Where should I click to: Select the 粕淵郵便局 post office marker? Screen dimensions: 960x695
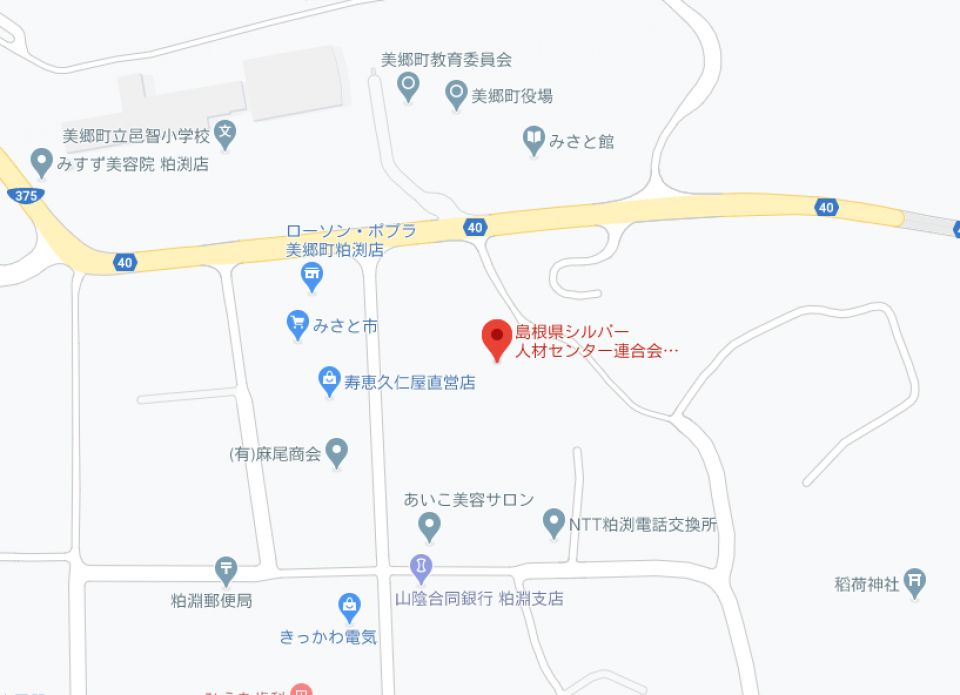pyautogui.click(x=226, y=570)
